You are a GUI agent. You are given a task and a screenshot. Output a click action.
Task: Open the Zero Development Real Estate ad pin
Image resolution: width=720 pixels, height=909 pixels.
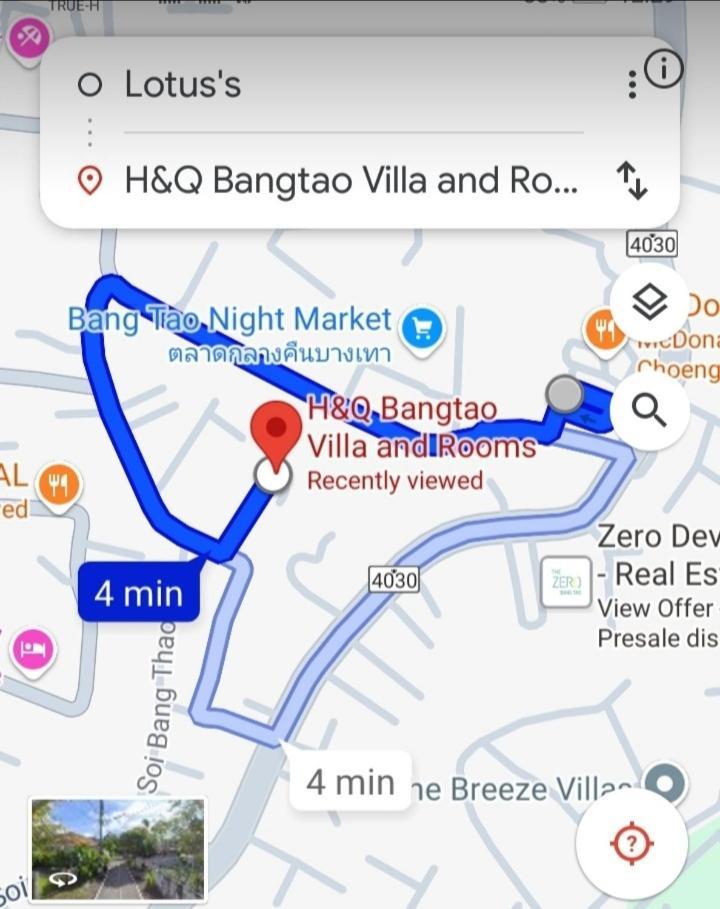[x=566, y=581]
